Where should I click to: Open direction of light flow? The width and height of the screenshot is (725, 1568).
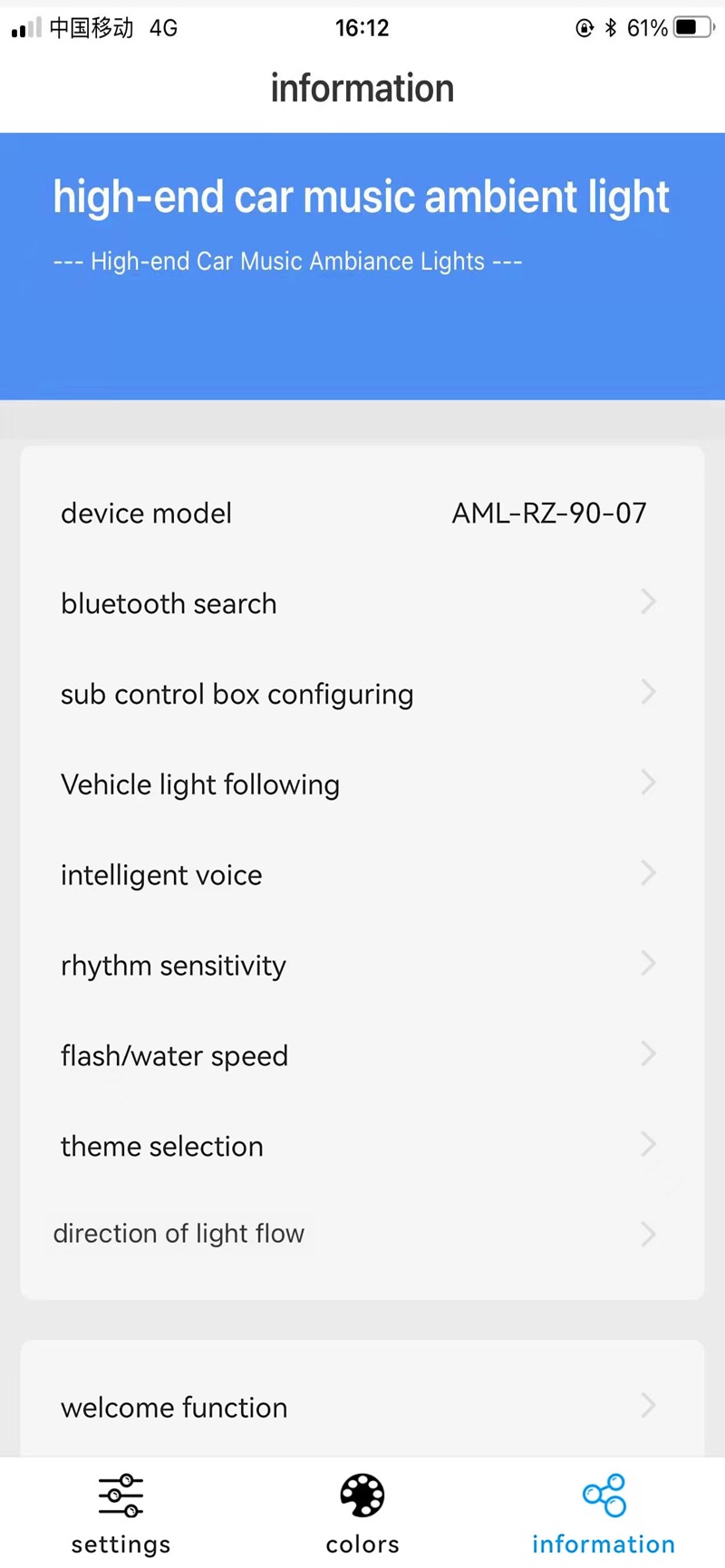click(x=361, y=1234)
